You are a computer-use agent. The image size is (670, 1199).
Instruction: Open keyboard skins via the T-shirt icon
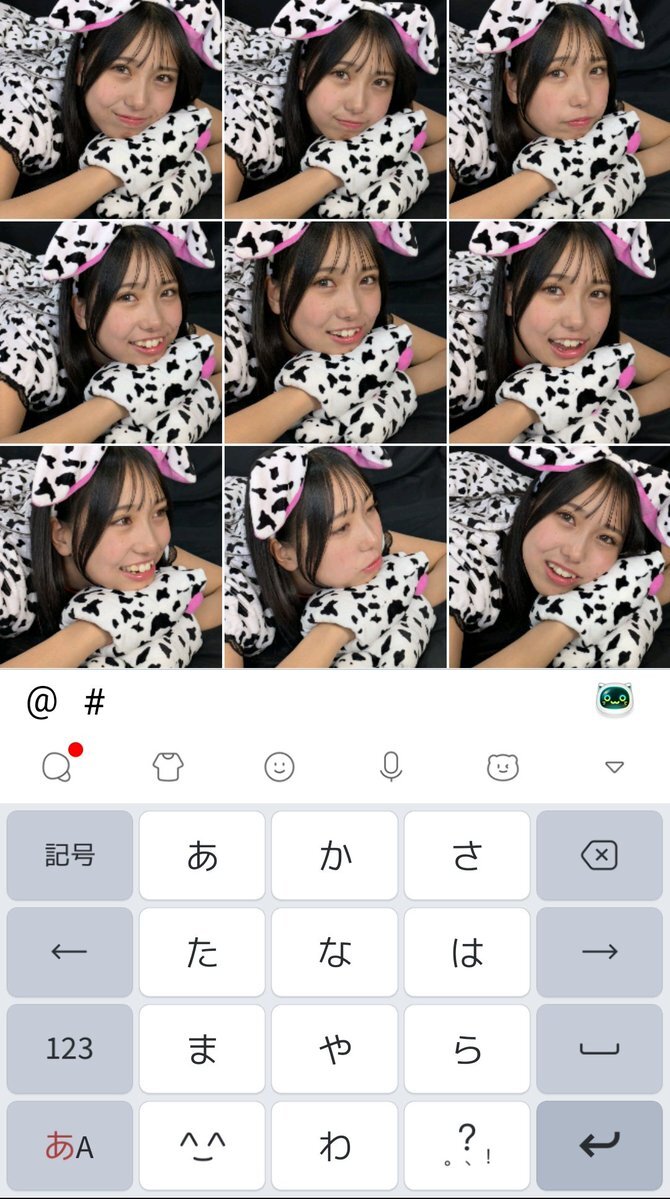(168, 767)
